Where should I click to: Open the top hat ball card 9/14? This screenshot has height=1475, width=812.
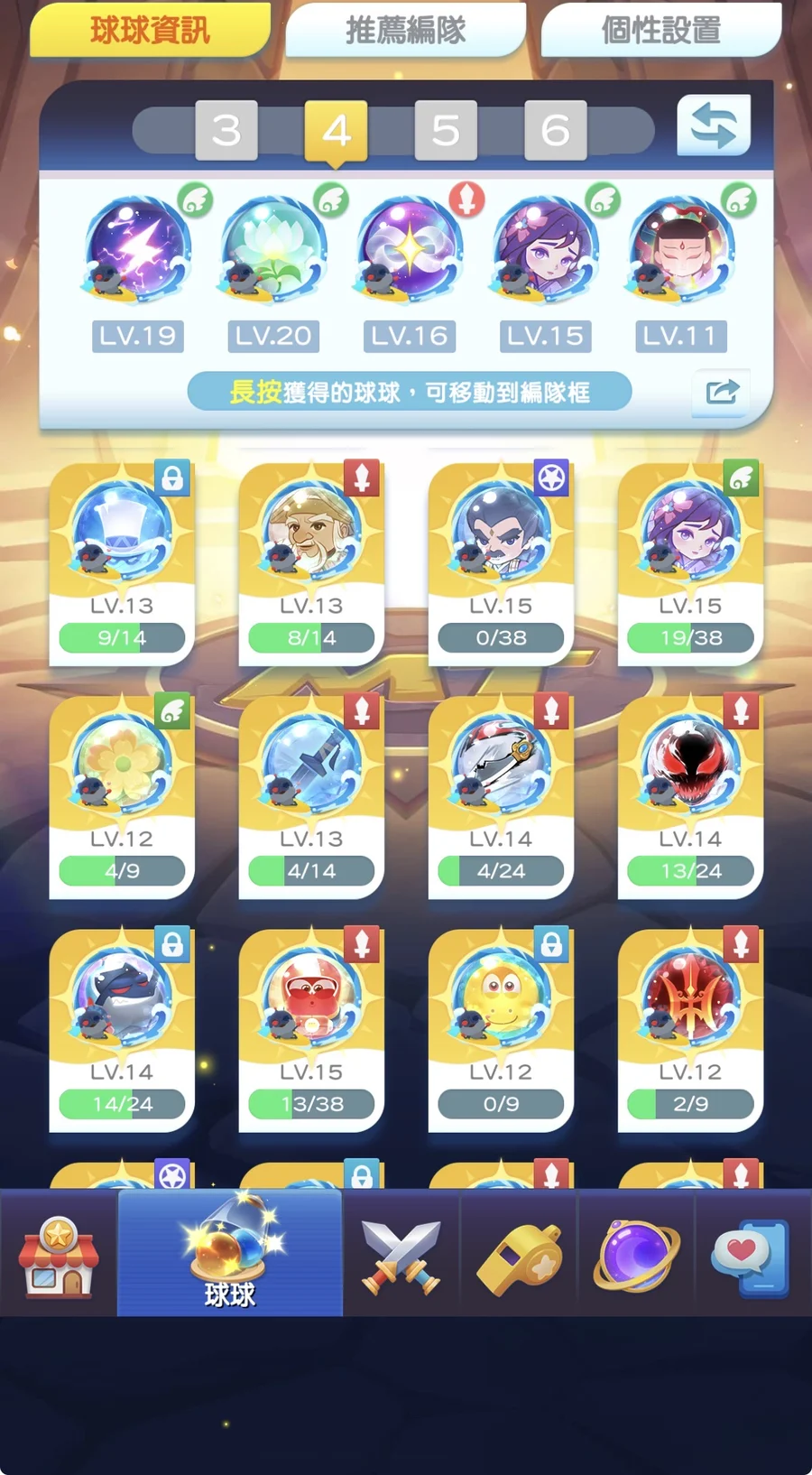click(x=122, y=564)
